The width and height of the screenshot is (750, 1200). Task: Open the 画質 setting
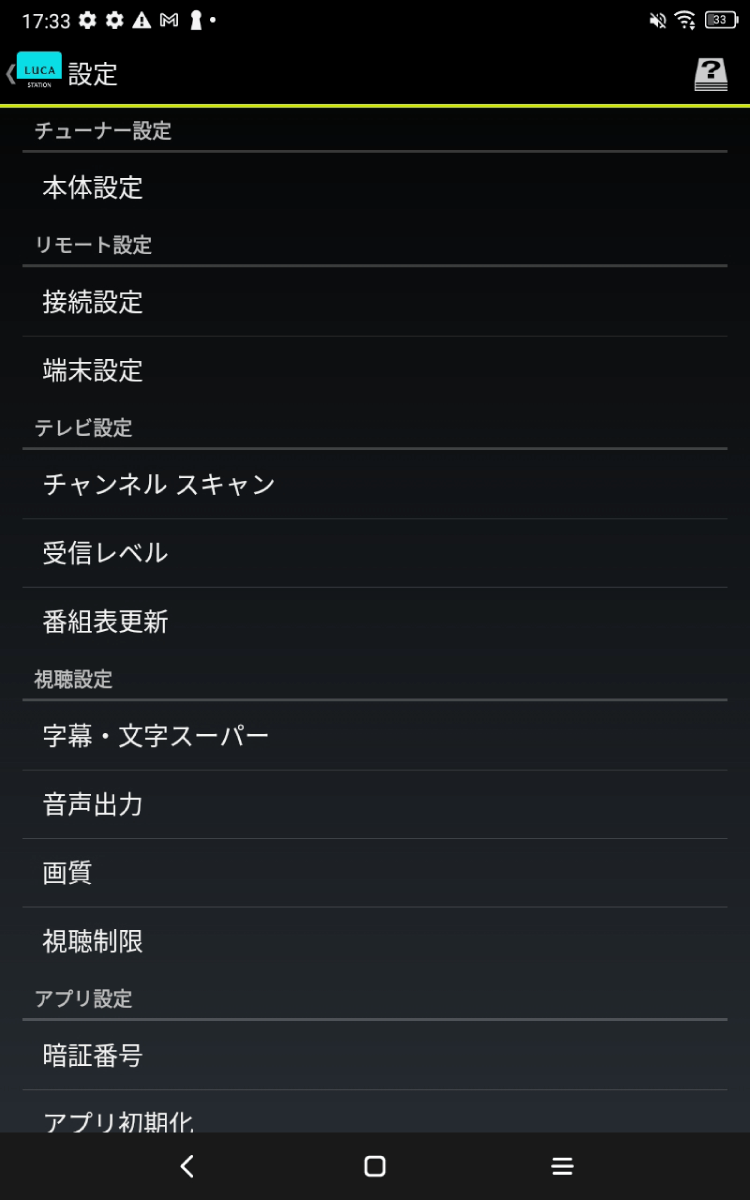[374, 873]
